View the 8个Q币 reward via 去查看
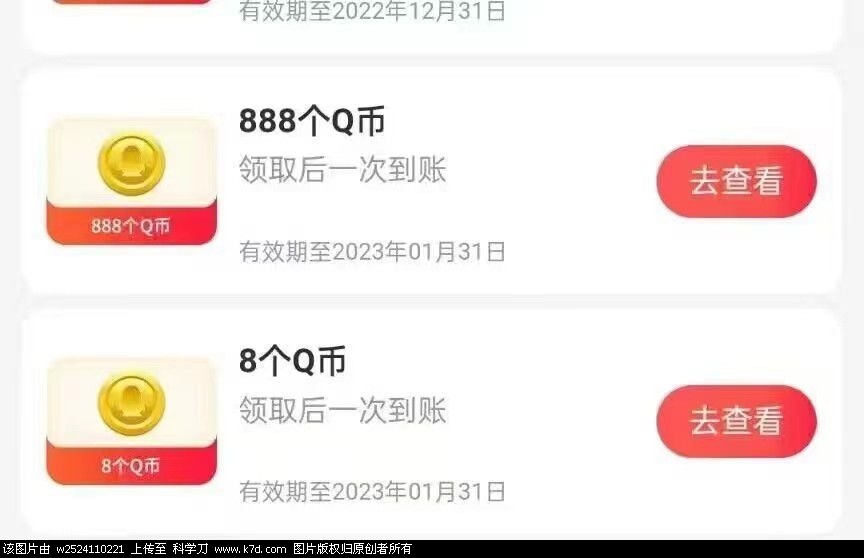Viewport: 864px width, 558px height. [x=736, y=421]
